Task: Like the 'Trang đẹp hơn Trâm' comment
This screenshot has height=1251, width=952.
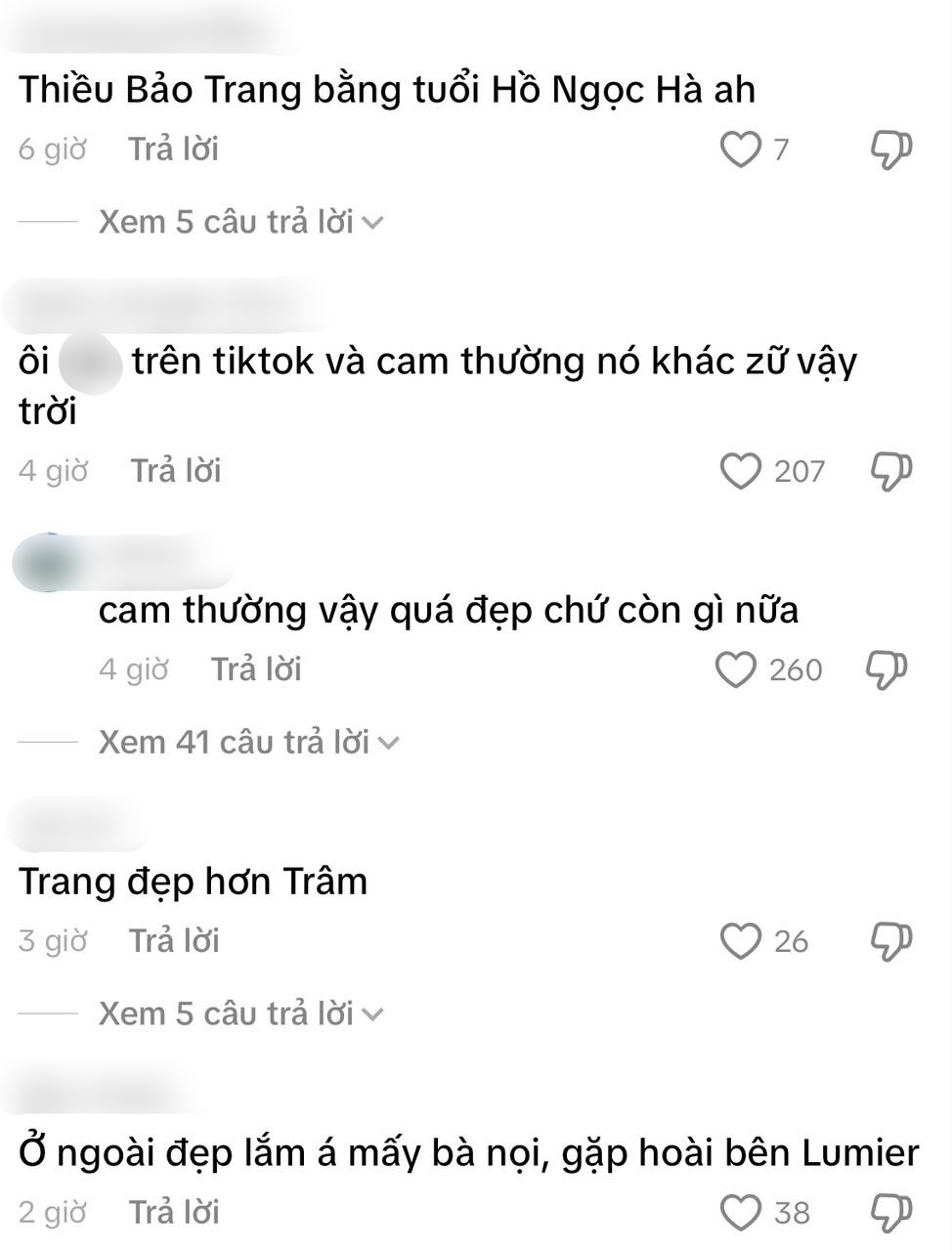Action: tap(740, 941)
